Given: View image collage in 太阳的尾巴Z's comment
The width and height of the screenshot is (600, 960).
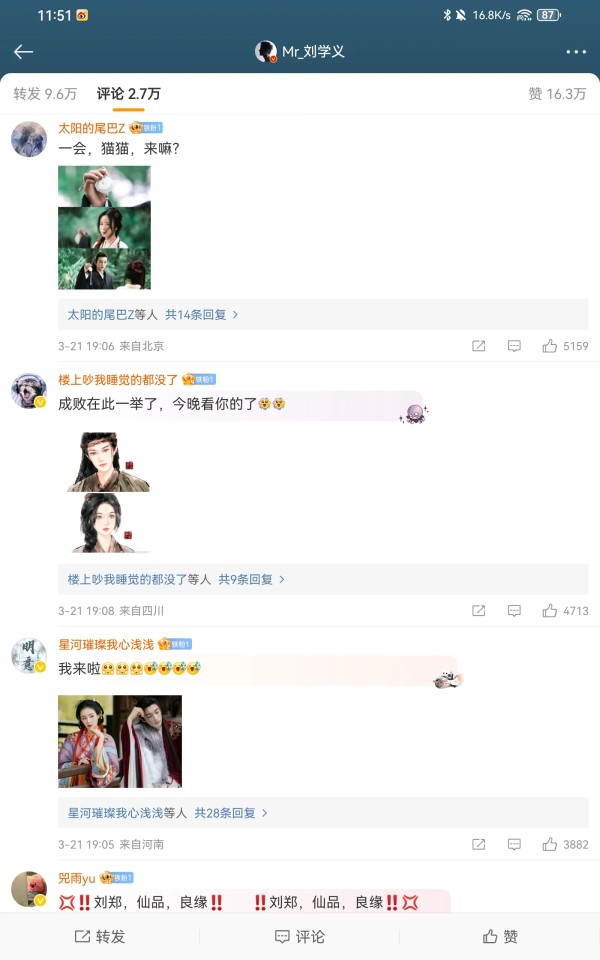Looking at the screenshot, I should tap(104, 228).
